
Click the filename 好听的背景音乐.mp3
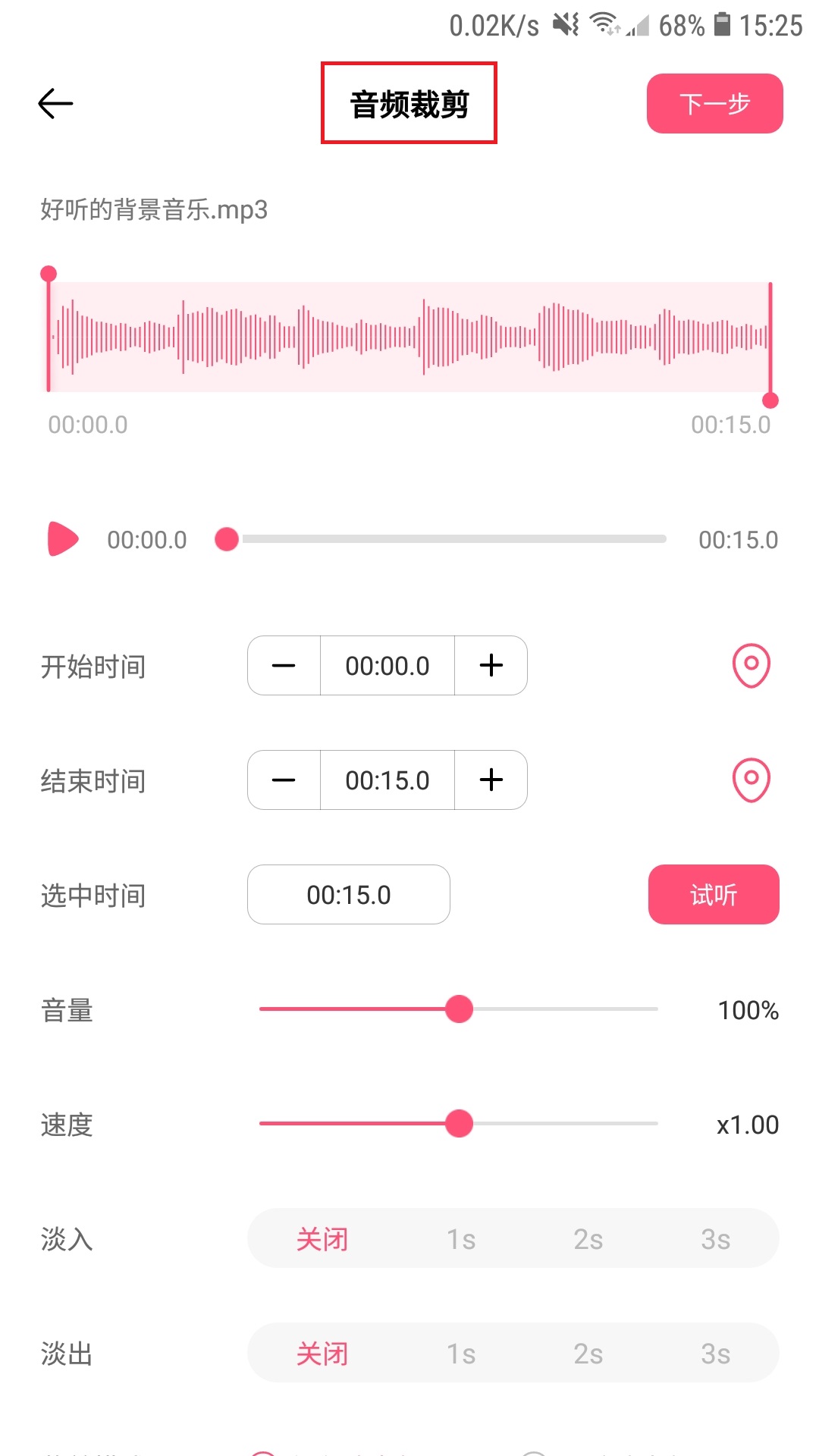[154, 210]
